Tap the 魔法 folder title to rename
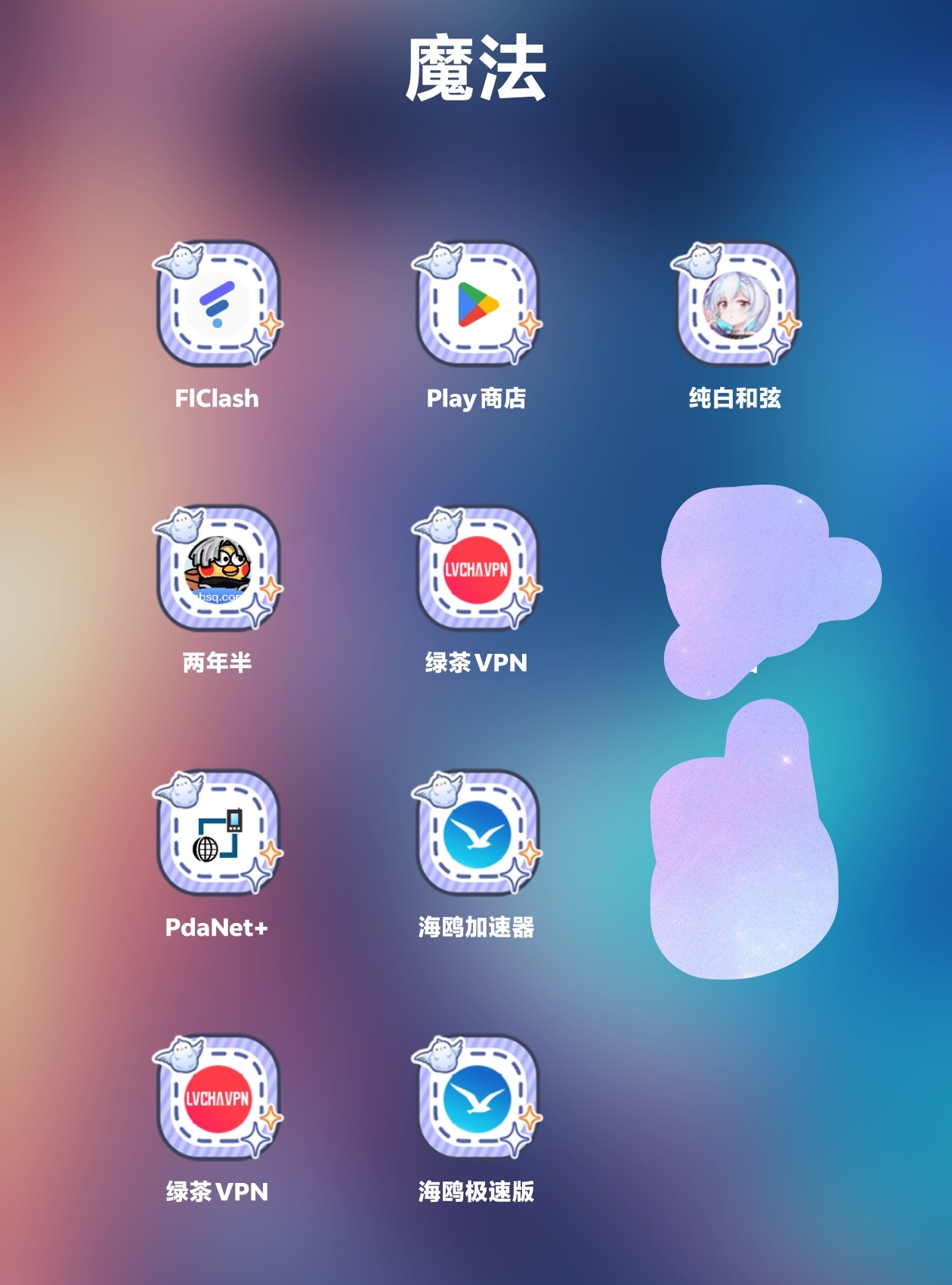This screenshot has width=952, height=1285. pyautogui.click(x=476, y=70)
